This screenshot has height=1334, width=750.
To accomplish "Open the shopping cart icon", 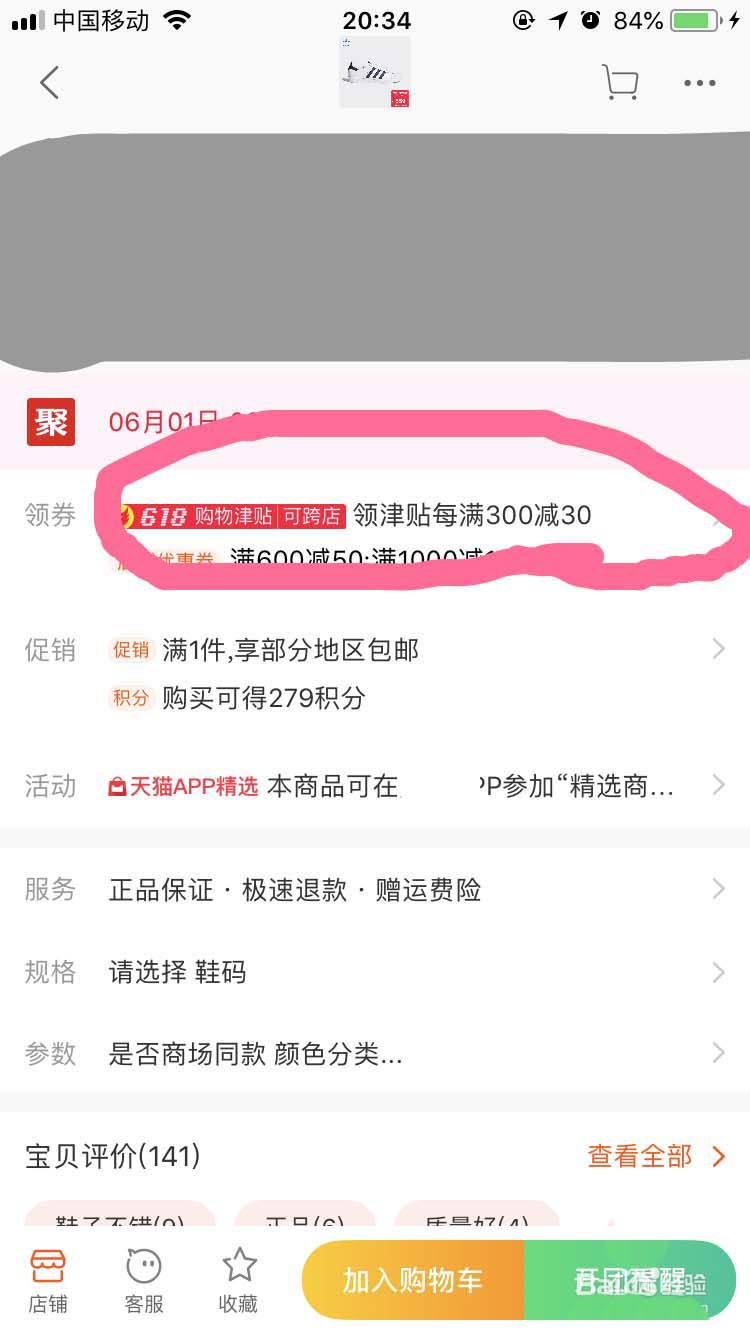I will pos(620,83).
